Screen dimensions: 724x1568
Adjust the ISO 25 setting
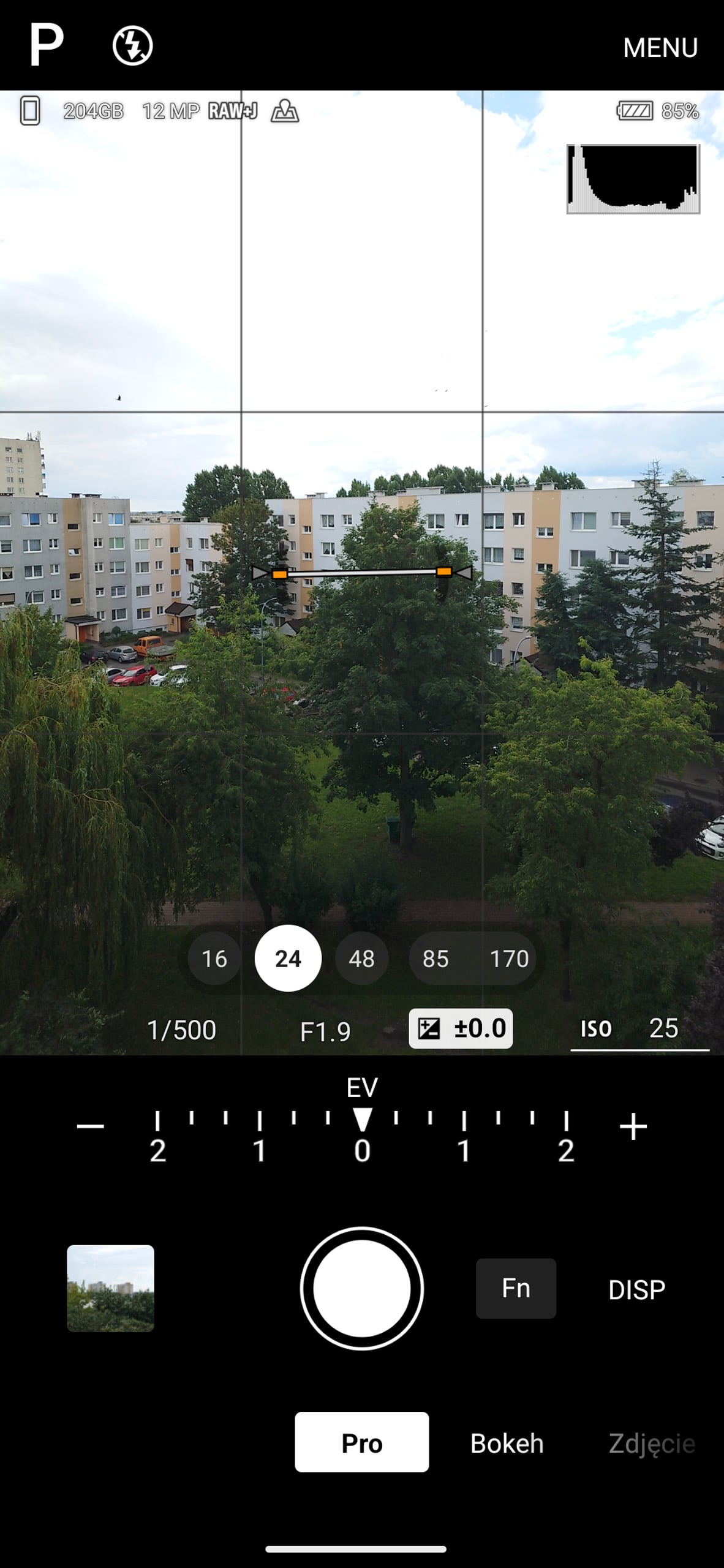(639, 1028)
